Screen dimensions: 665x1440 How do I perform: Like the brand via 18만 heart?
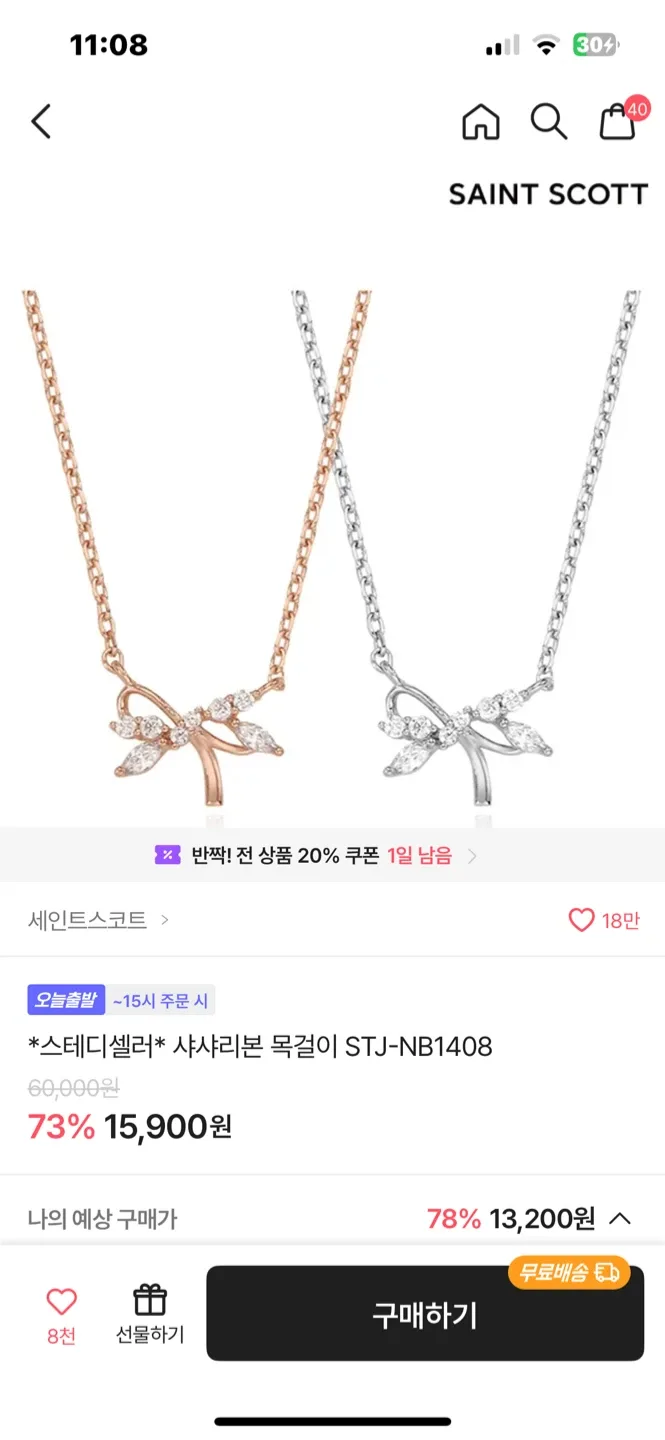[603, 920]
